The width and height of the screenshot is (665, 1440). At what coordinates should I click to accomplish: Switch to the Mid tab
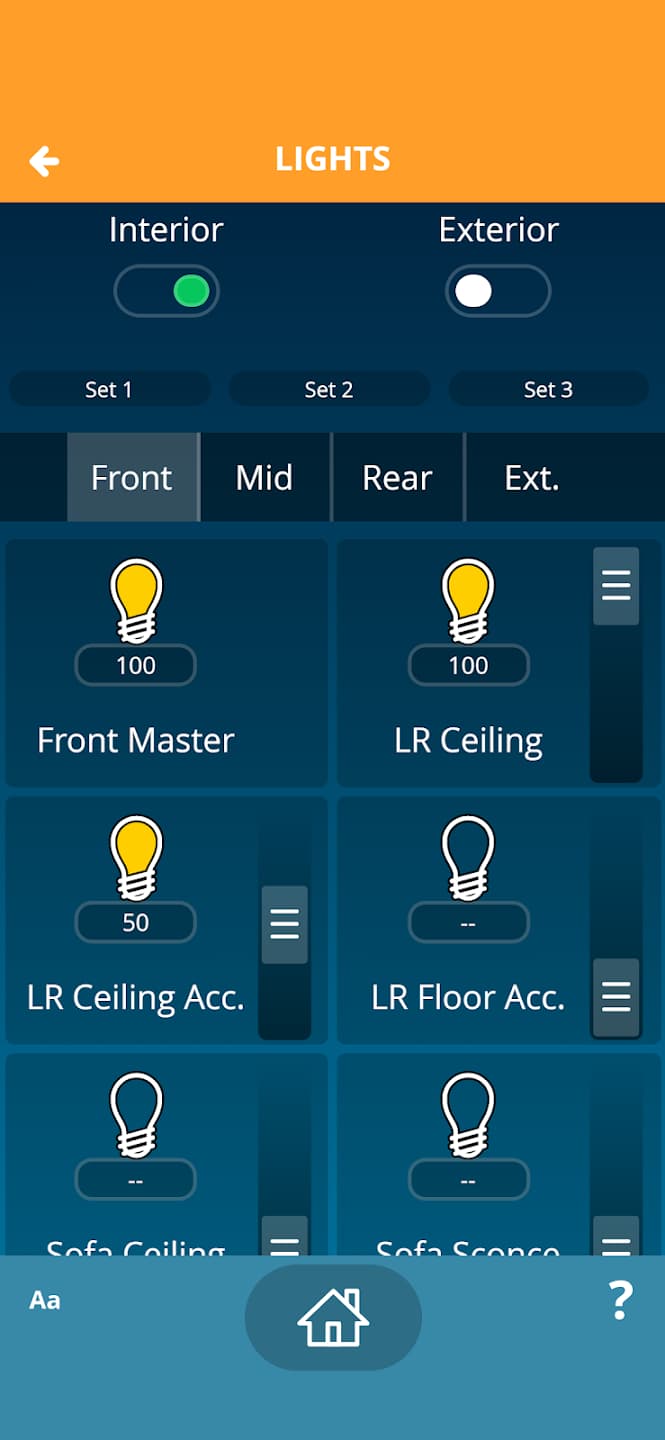pos(265,478)
